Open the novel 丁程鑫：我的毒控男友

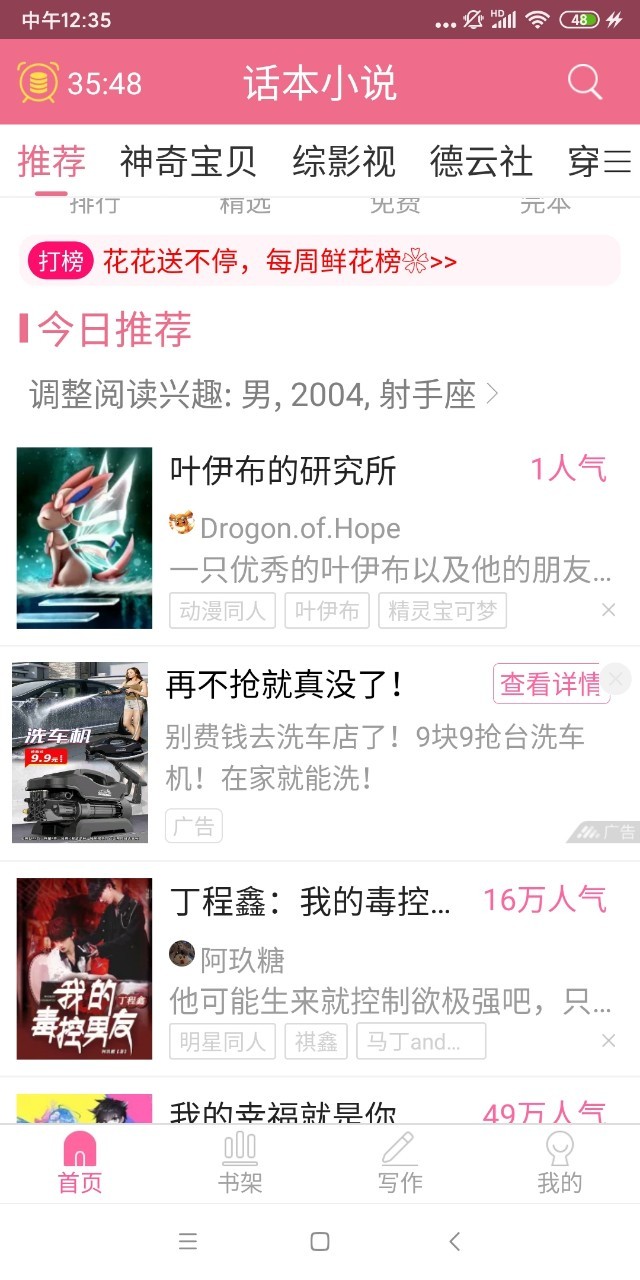tap(310, 901)
